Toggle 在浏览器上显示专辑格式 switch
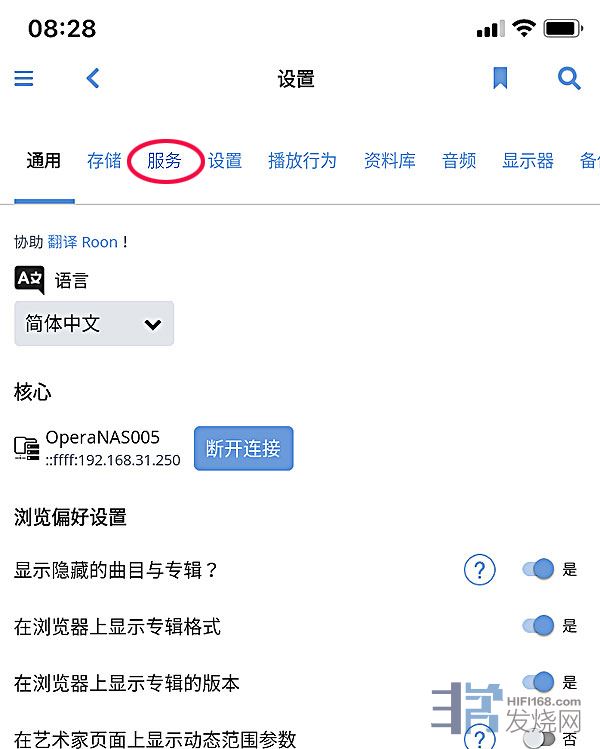600x749 pixels. pyautogui.click(x=539, y=626)
